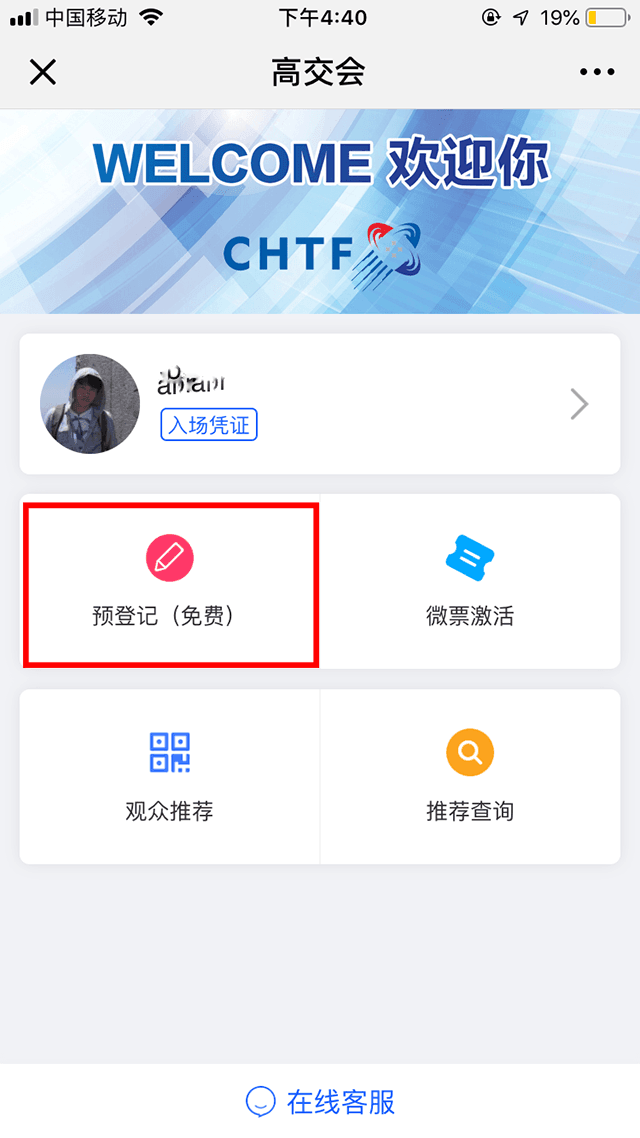Open the three-dot overflow menu

coord(597,72)
